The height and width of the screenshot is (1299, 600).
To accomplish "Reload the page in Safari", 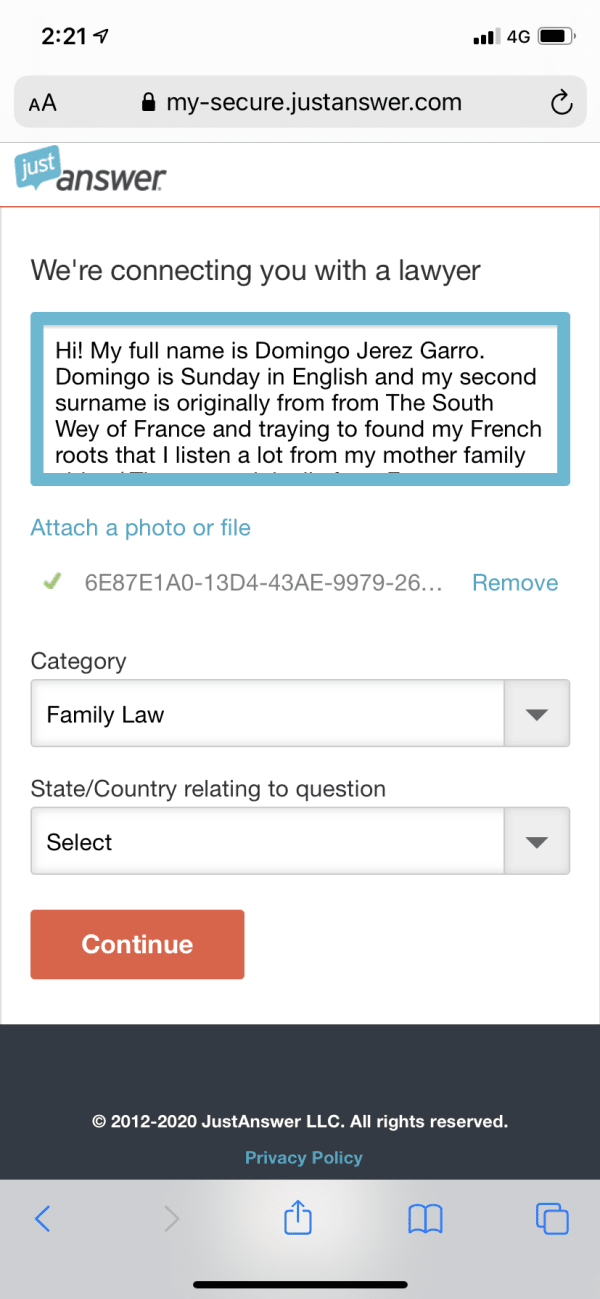I will 561,102.
